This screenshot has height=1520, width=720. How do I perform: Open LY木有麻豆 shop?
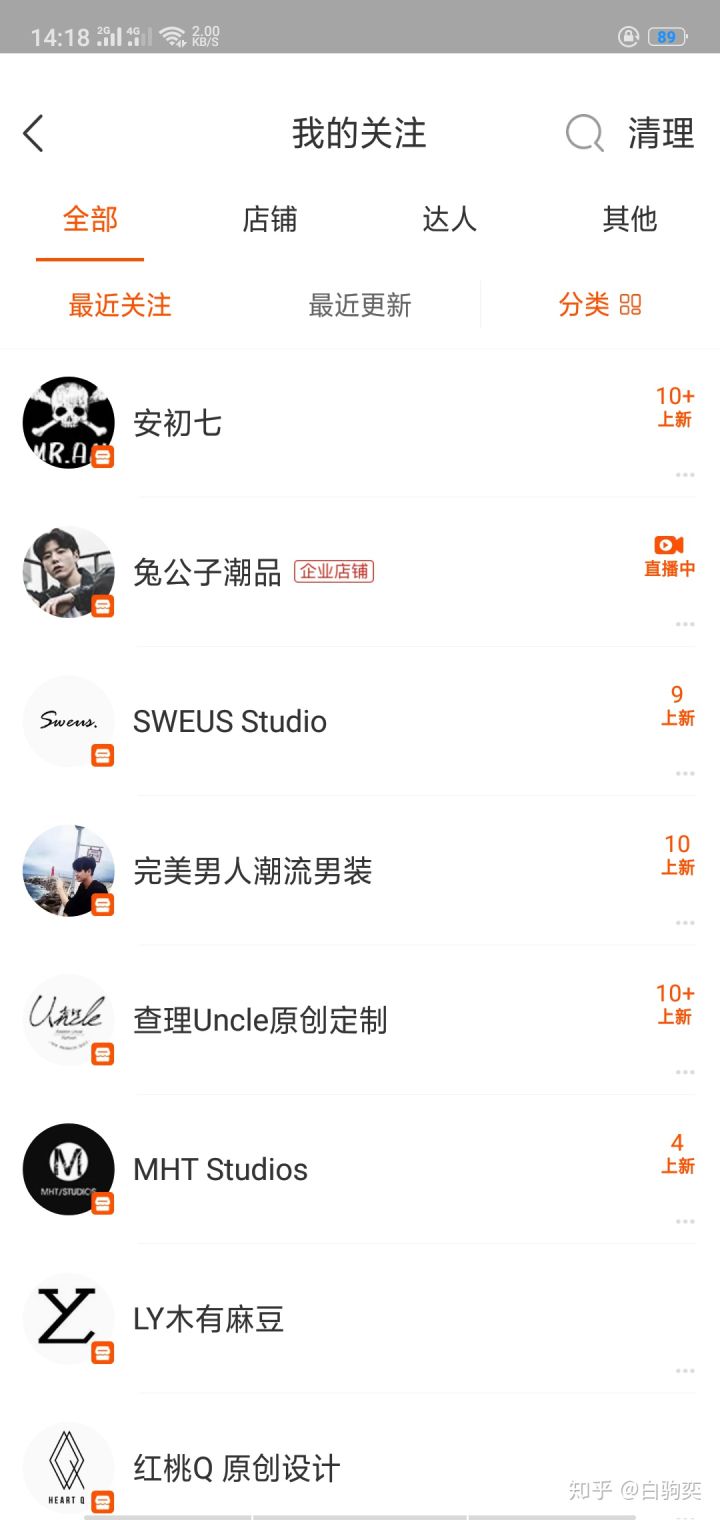[x=208, y=1319]
